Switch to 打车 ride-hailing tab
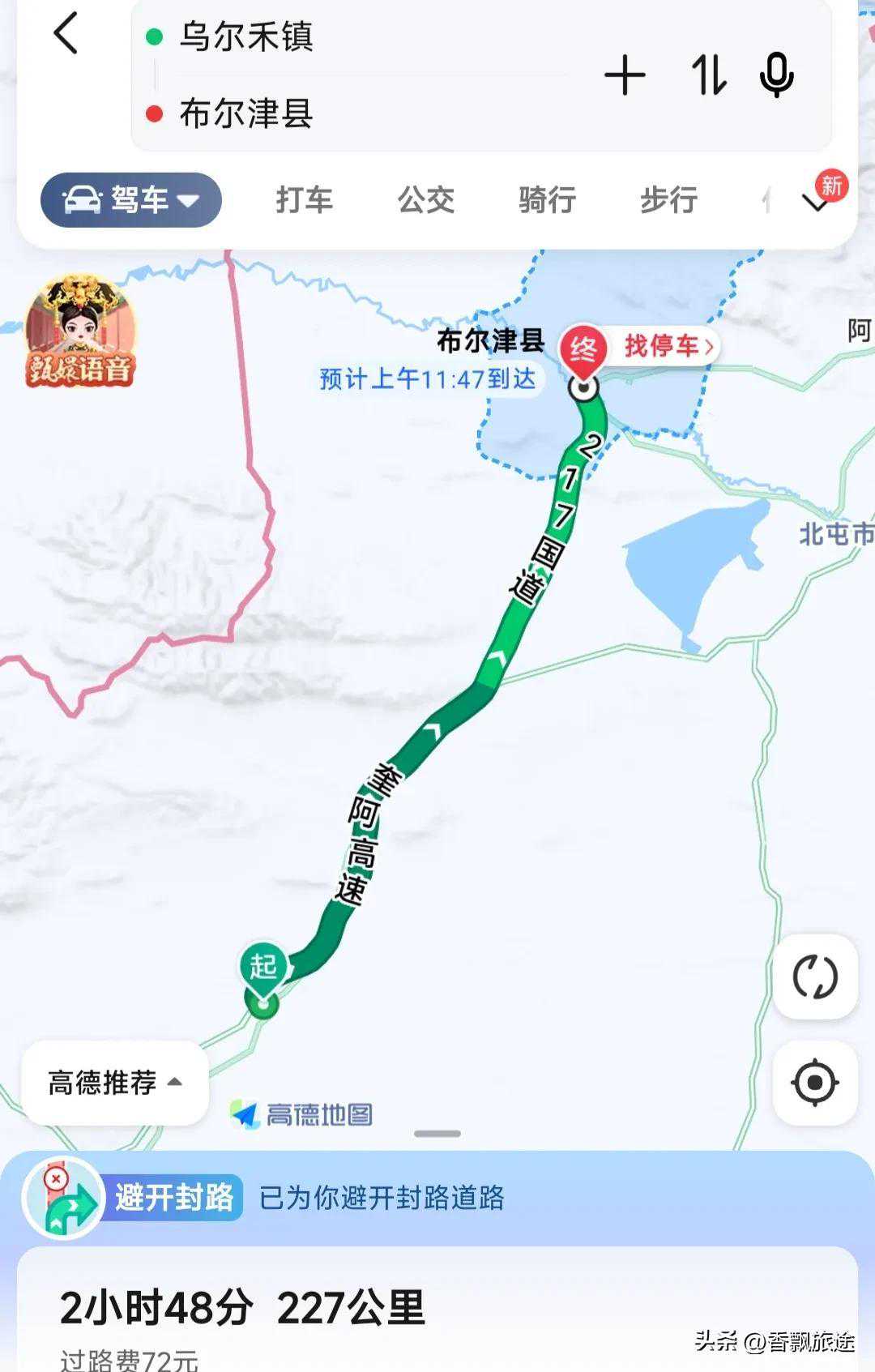Image resolution: width=875 pixels, height=1372 pixels. pyautogui.click(x=304, y=199)
